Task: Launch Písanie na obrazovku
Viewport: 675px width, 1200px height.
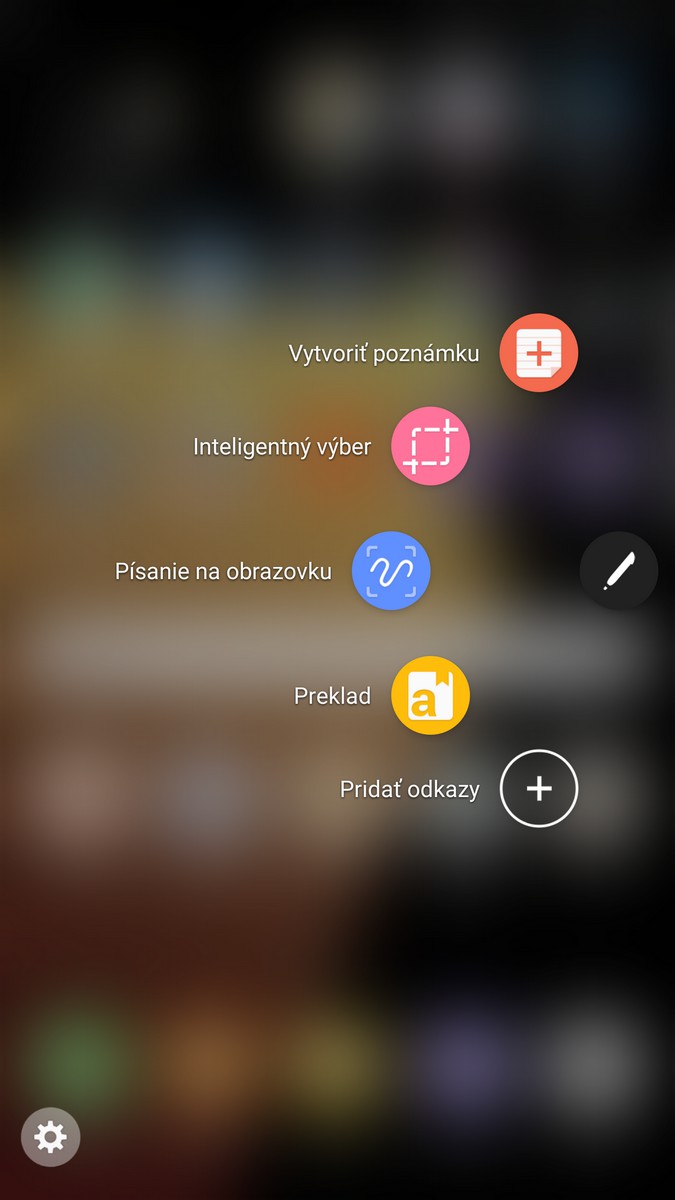Action: coord(391,571)
